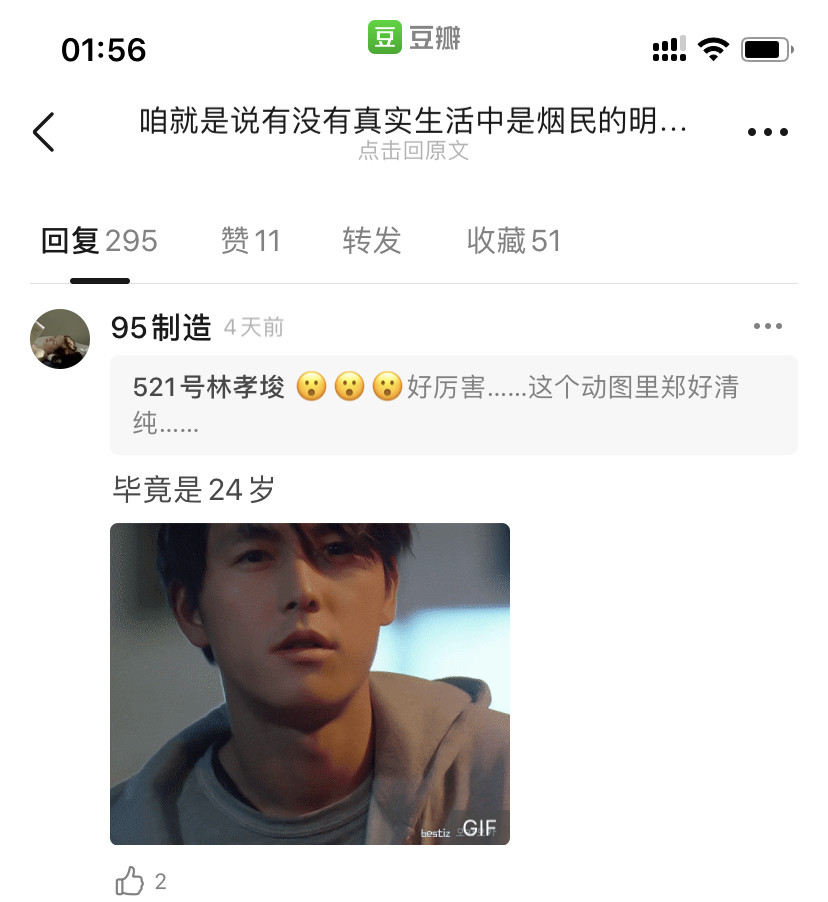Switch to the 回复 295 tab
This screenshot has height=902, width=828.
[x=99, y=241]
